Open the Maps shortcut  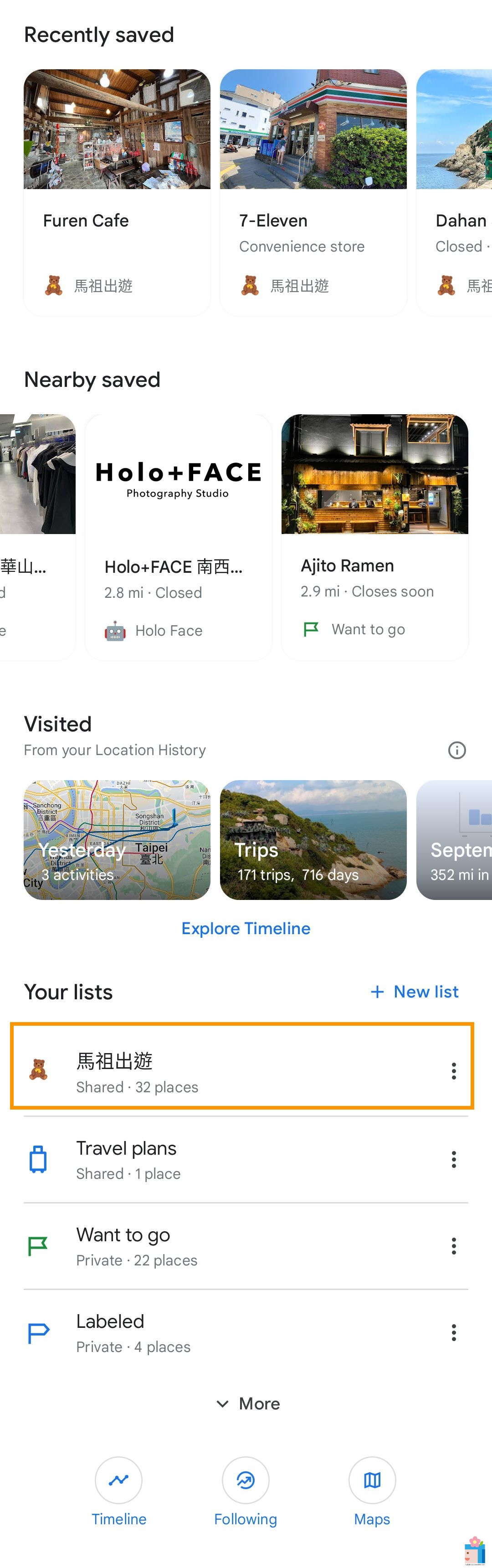coord(372,1491)
